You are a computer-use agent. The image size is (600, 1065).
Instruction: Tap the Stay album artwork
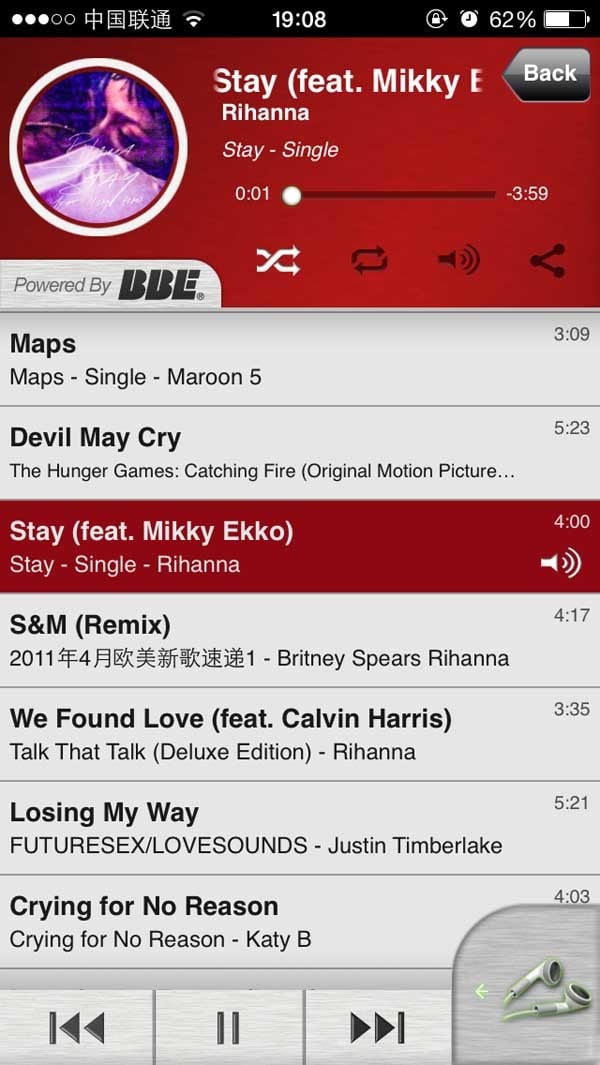[98, 148]
